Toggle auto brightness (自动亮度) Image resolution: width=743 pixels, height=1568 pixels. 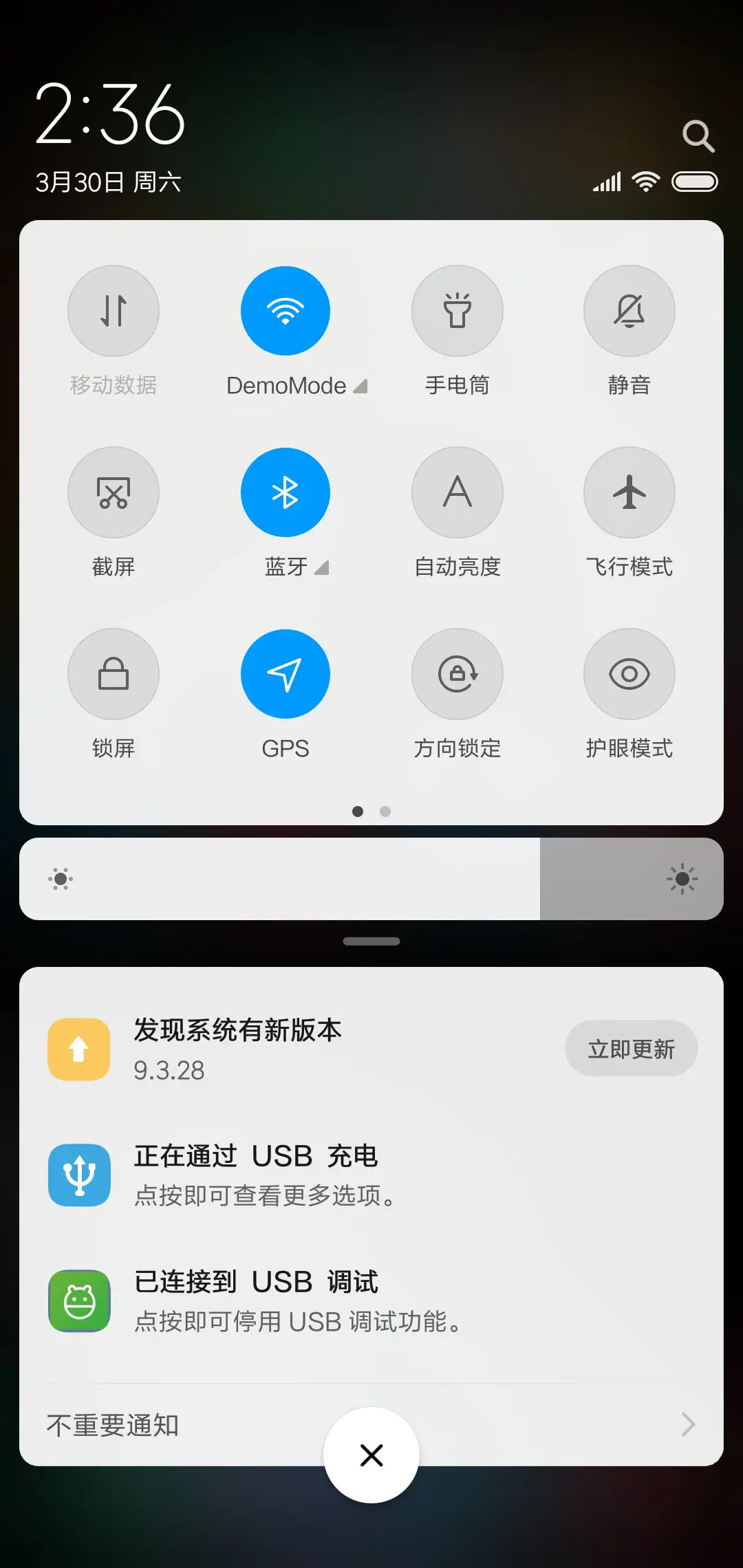point(457,492)
